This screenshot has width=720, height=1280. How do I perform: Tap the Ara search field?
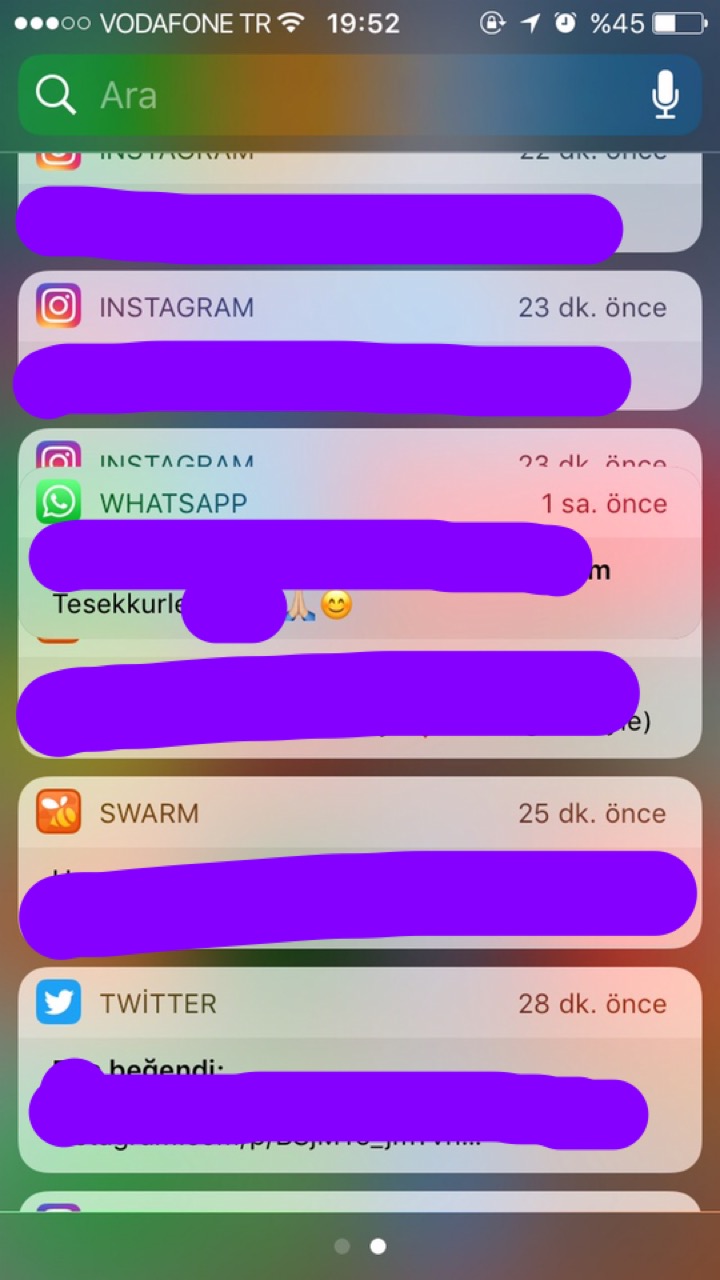tap(340, 96)
